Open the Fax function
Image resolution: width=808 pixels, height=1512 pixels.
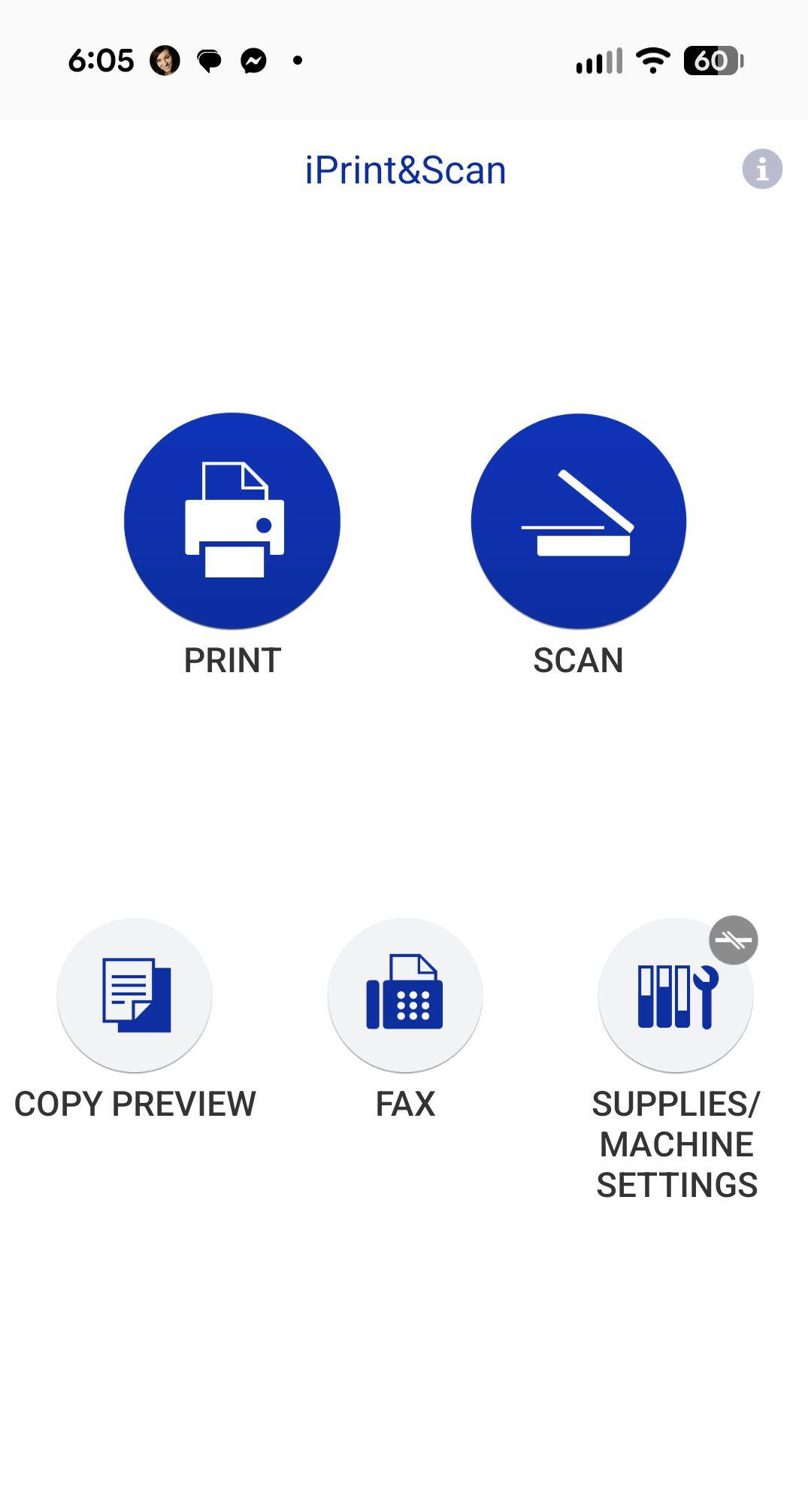click(404, 996)
